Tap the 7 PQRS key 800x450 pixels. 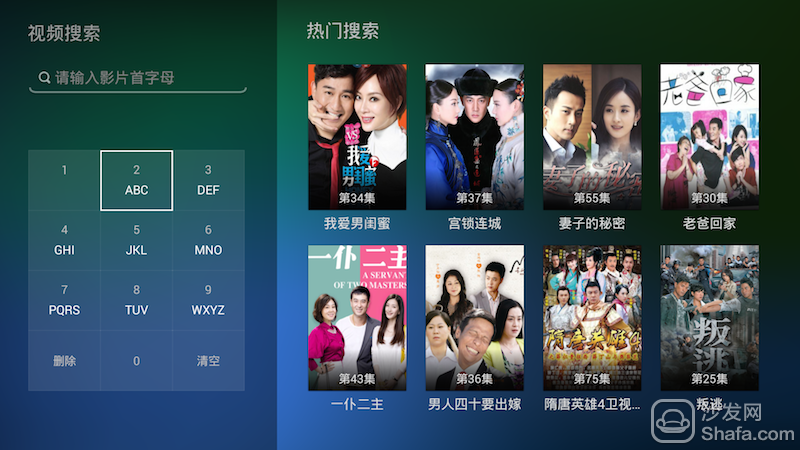[x=64, y=300]
